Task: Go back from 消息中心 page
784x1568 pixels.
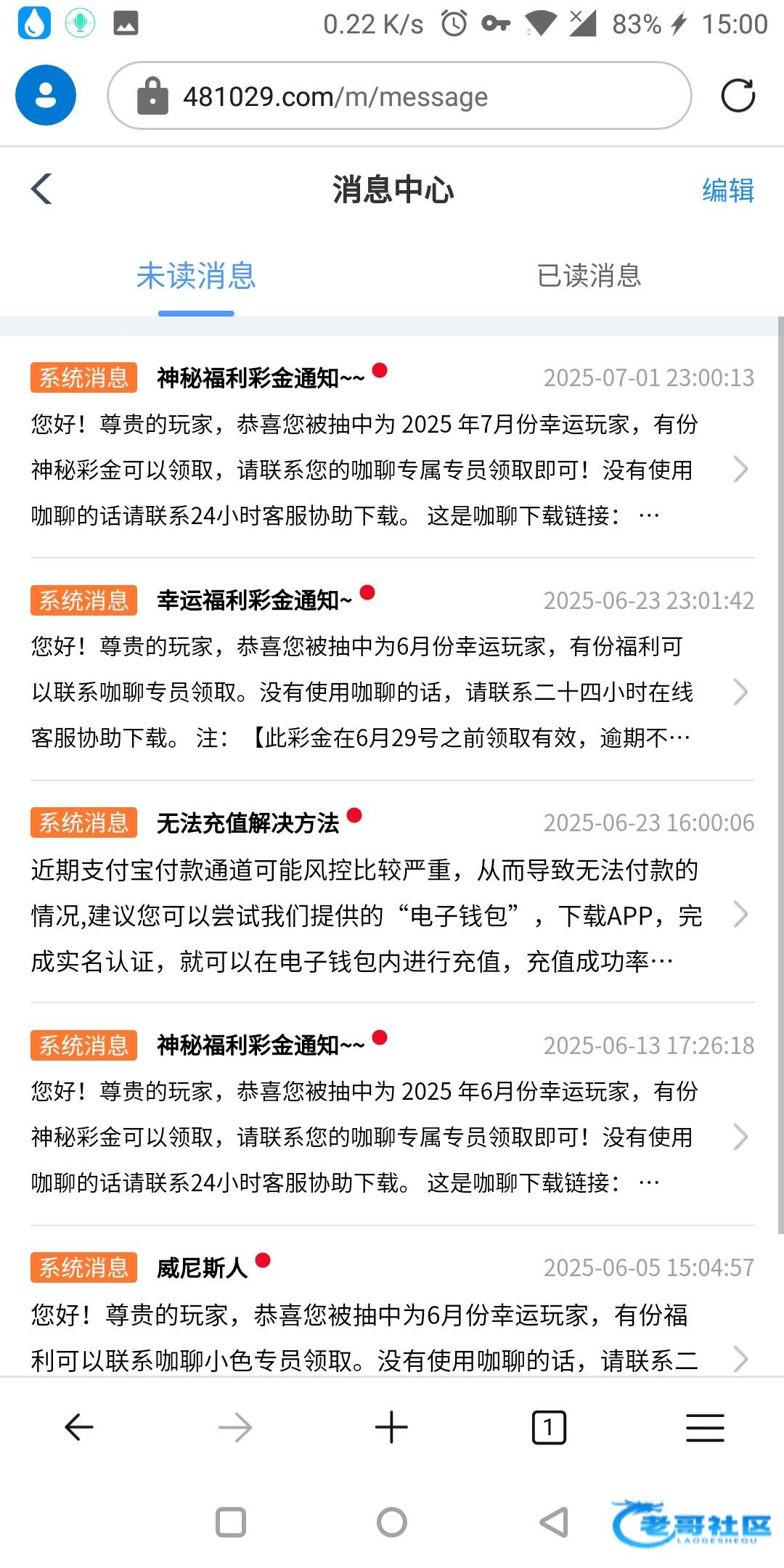Action: [x=41, y=189]
